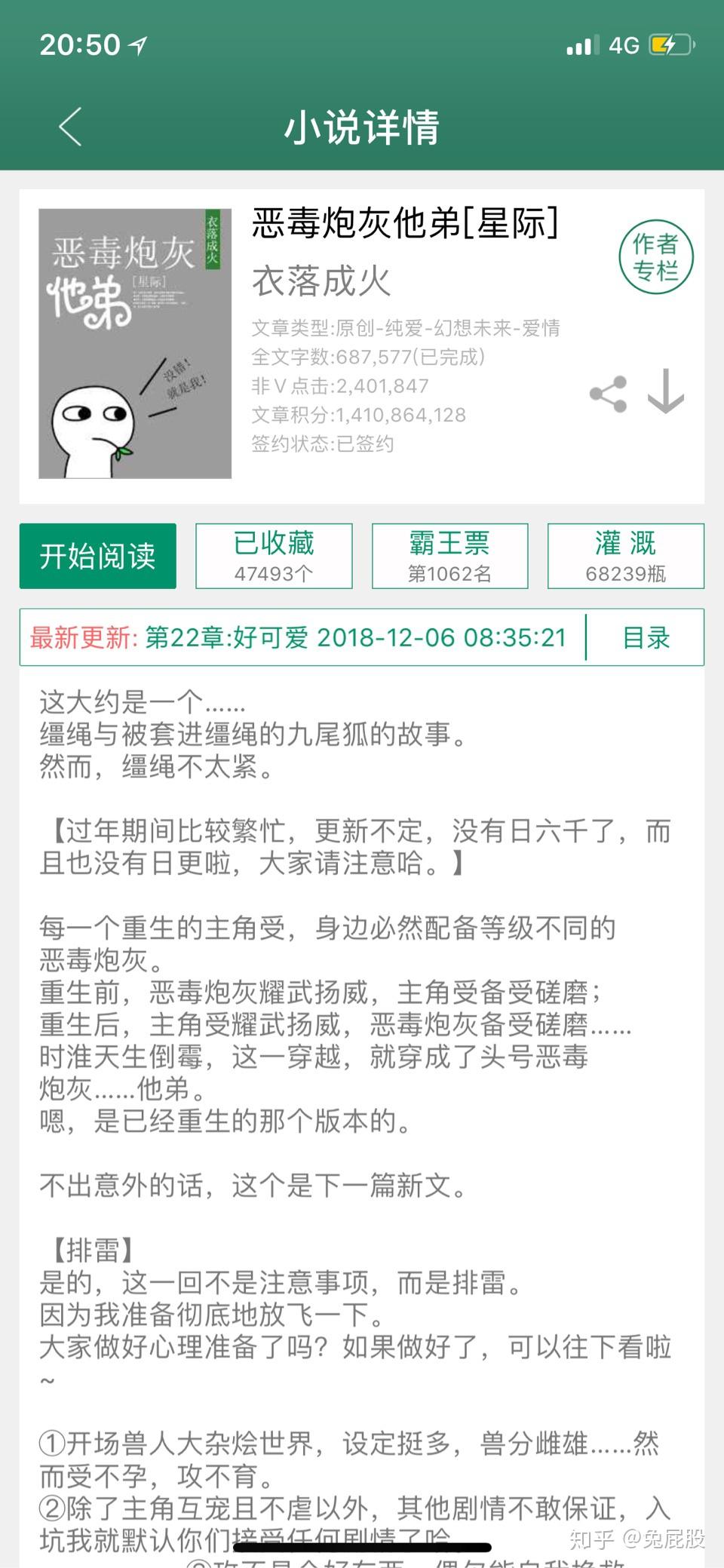Open the 目录 table of contents
The height and width of the screenshot is (1568, 724).
(646, 637)
